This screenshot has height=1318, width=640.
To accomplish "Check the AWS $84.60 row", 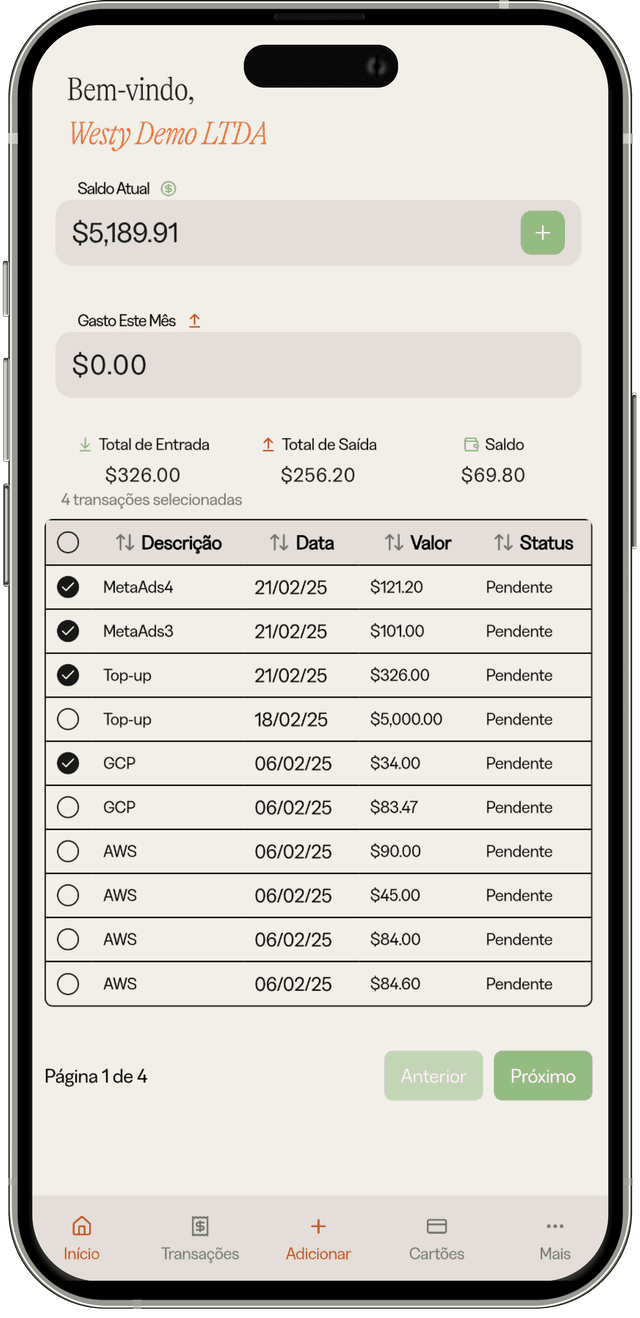I will [68, 984].
